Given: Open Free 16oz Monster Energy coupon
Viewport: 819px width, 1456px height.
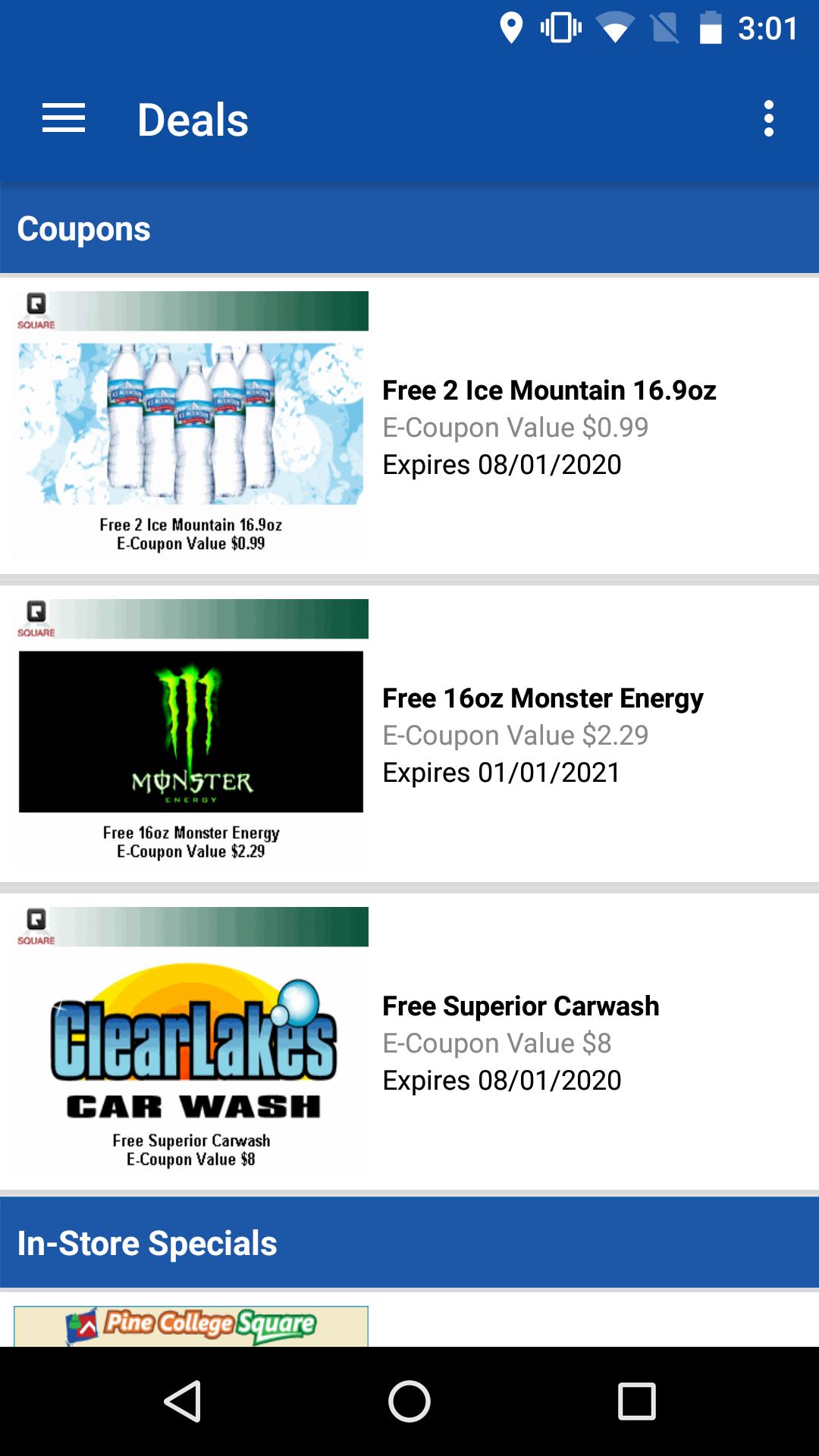Looking at the screenshot, I should 409,734.
